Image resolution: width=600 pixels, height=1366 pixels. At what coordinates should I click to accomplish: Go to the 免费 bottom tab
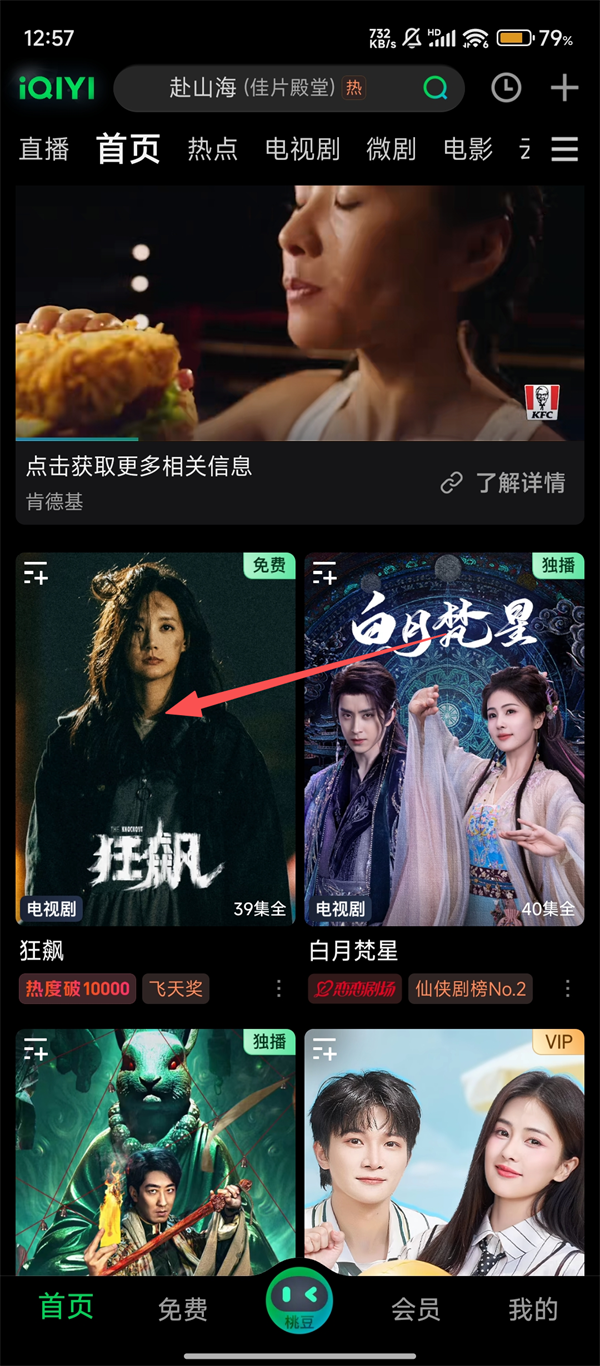tap(182, 1309)
